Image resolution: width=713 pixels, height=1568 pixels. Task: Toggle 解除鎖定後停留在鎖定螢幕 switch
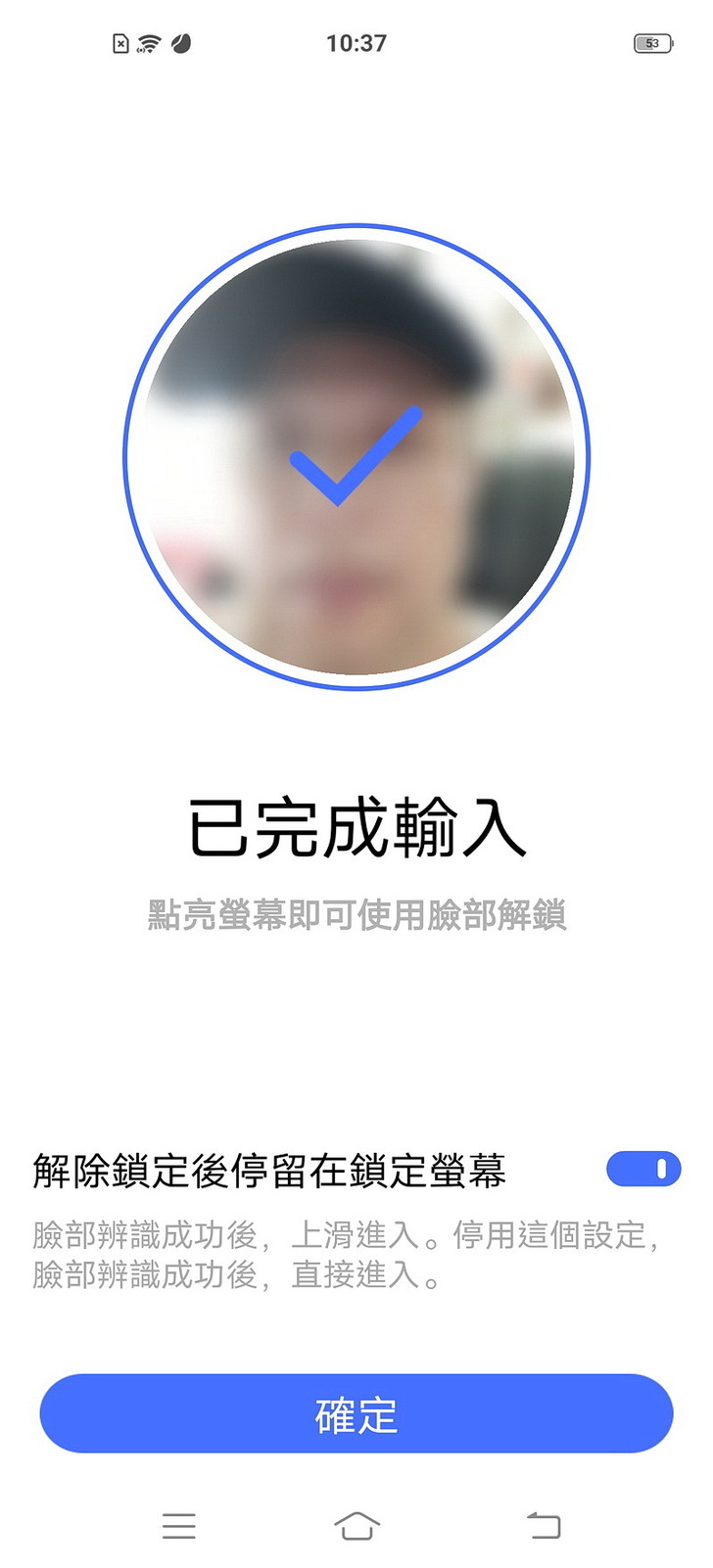(642, 1169)
